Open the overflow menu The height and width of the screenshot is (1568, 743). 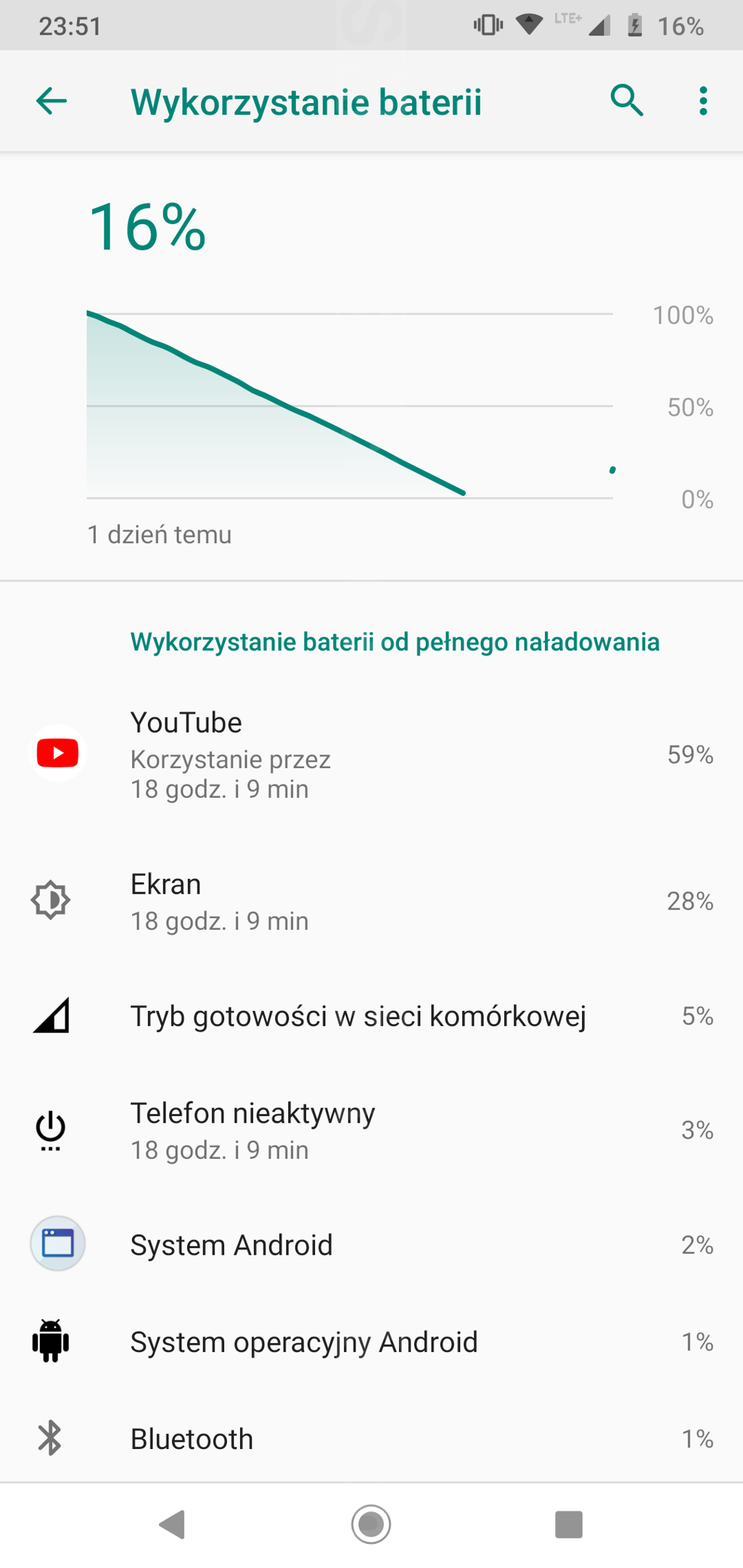tap(702, 101)
